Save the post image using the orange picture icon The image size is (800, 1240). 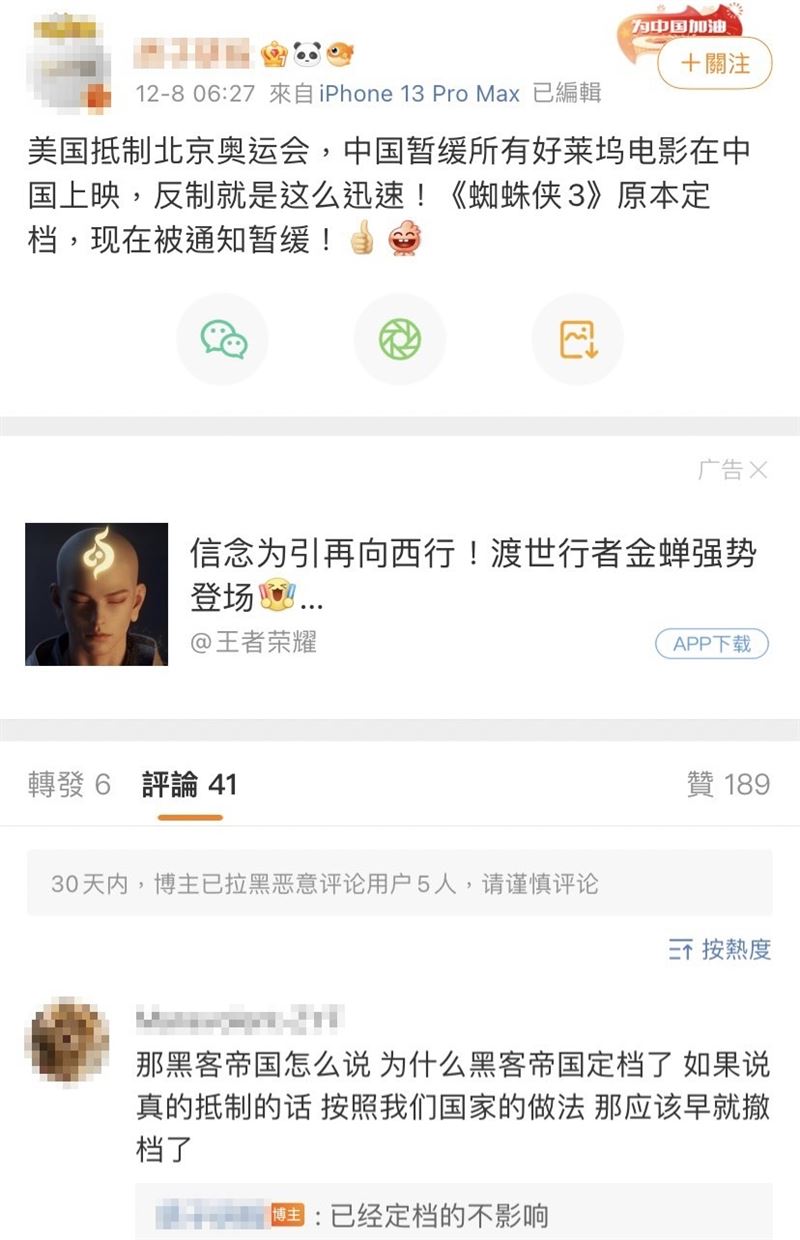[x=578, y=338]
